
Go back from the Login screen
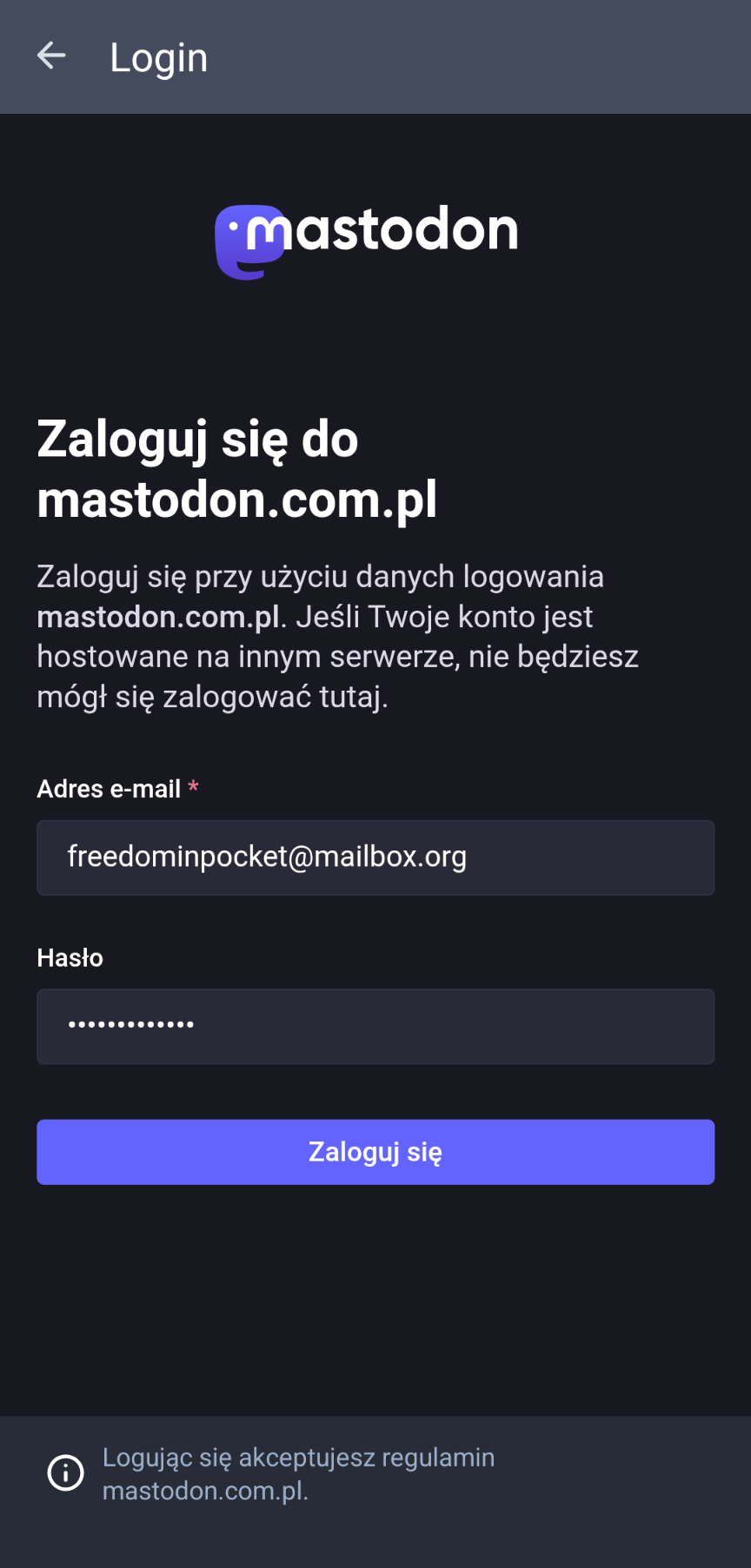51,56
